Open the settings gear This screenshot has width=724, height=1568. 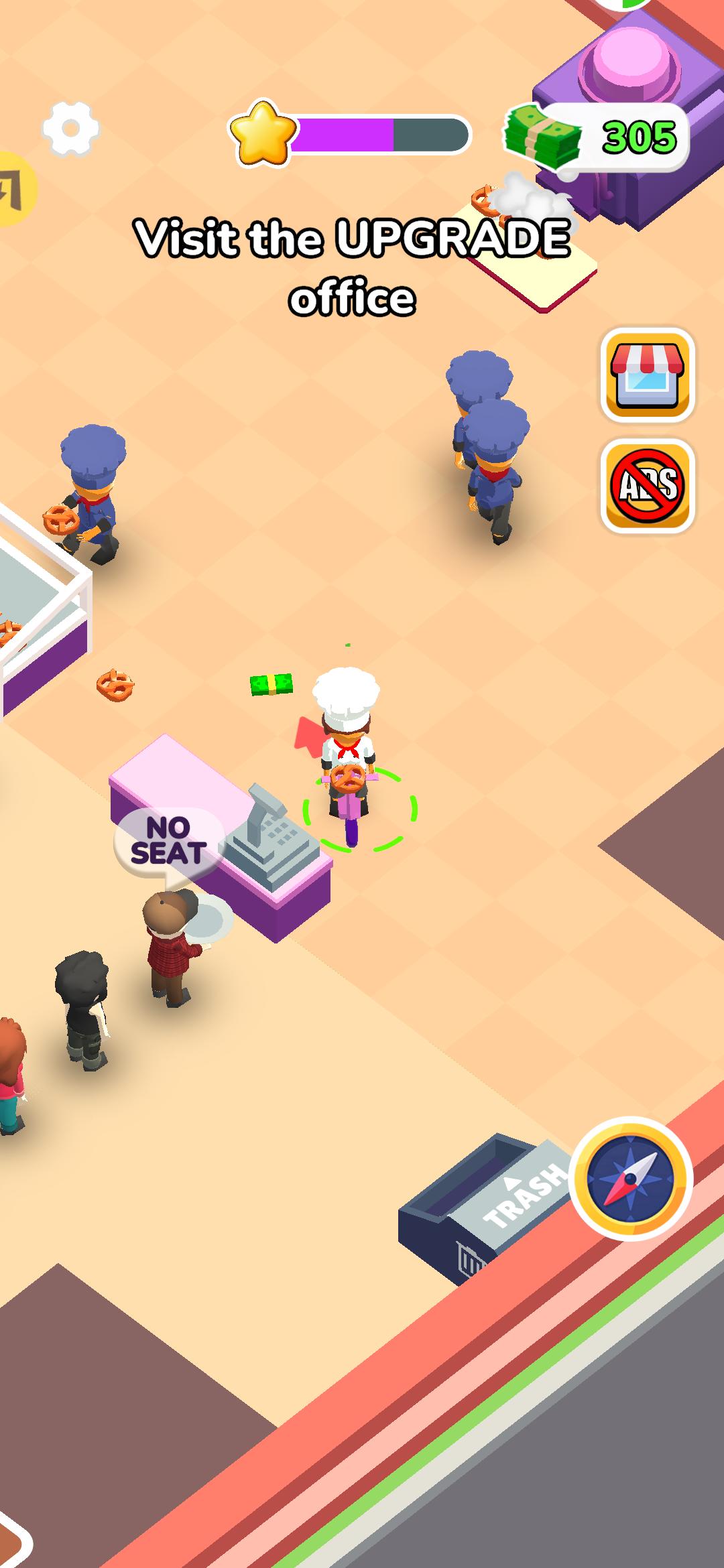70,129
